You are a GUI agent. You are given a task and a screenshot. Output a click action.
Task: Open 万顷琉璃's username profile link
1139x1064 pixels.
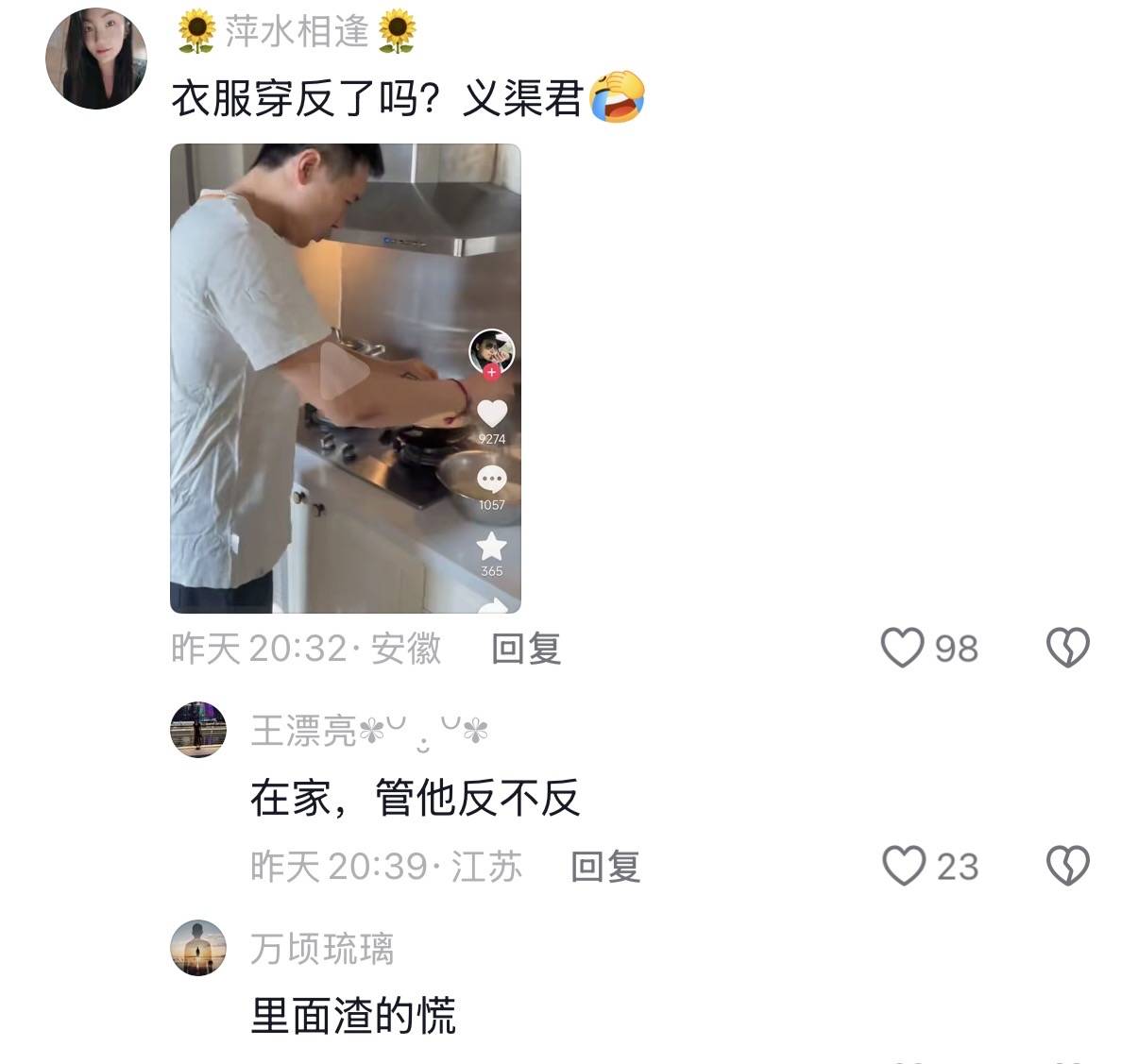coord(322,949)
